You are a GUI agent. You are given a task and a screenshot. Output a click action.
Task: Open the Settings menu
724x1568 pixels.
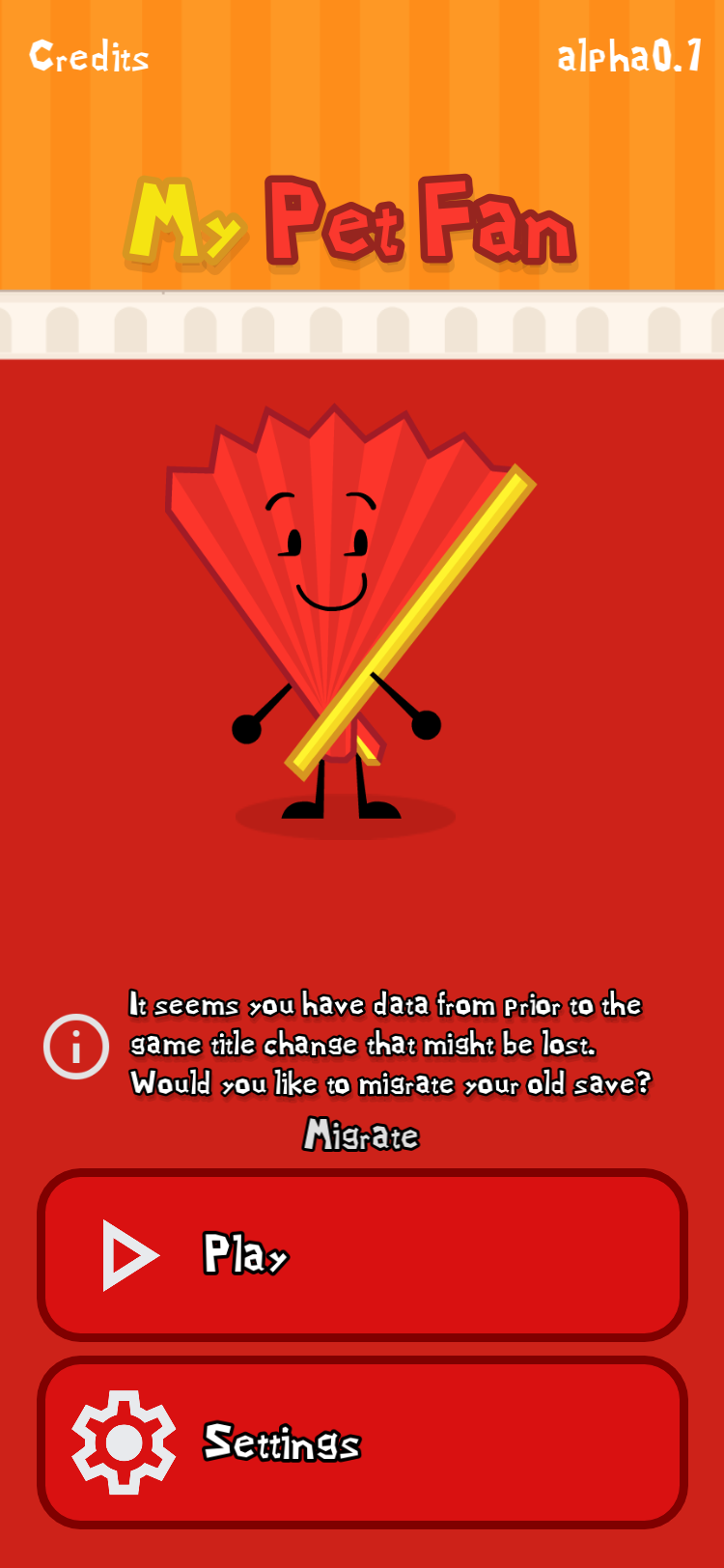(x=362, y=1442)
